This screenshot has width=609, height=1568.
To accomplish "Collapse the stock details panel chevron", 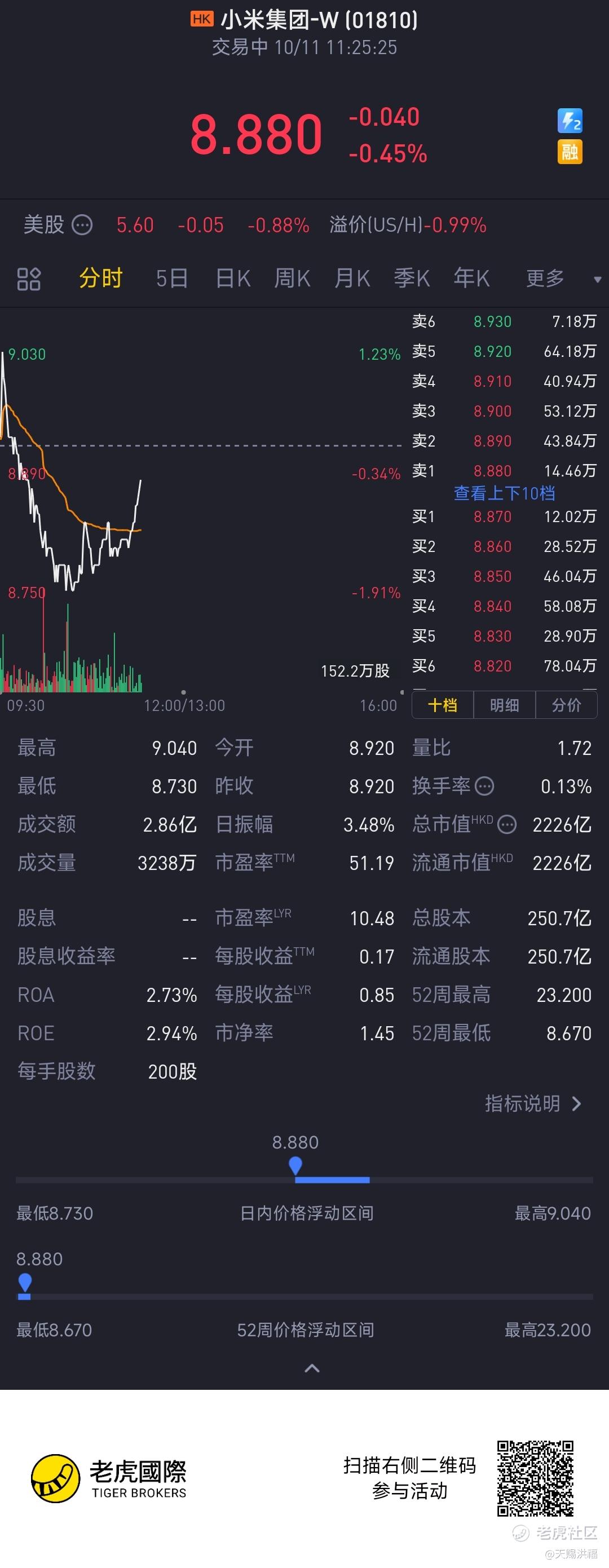I will (x=312, y=1368).
